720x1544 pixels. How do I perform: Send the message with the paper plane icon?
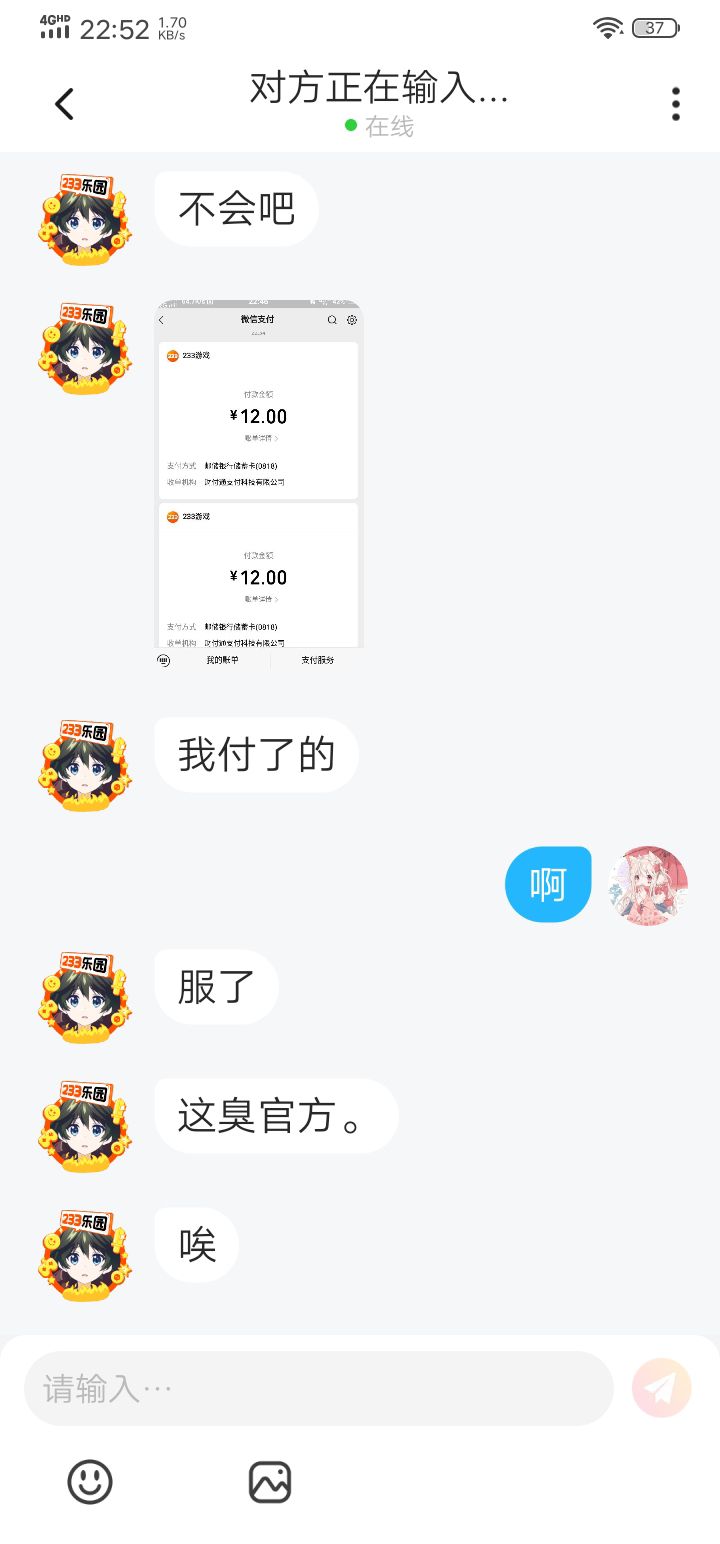662,1388
